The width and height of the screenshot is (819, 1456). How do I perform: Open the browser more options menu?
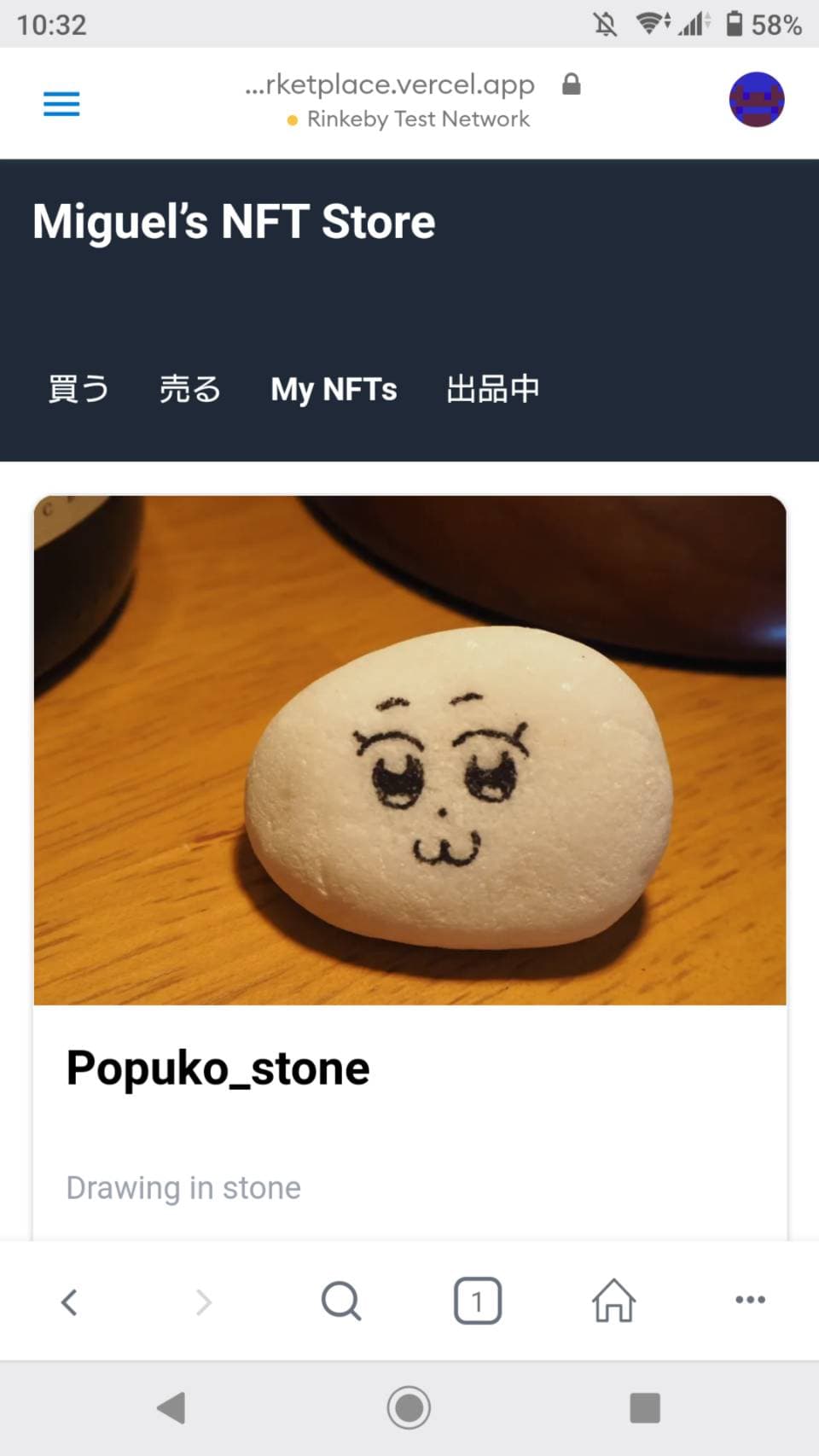pos(750,1300)
